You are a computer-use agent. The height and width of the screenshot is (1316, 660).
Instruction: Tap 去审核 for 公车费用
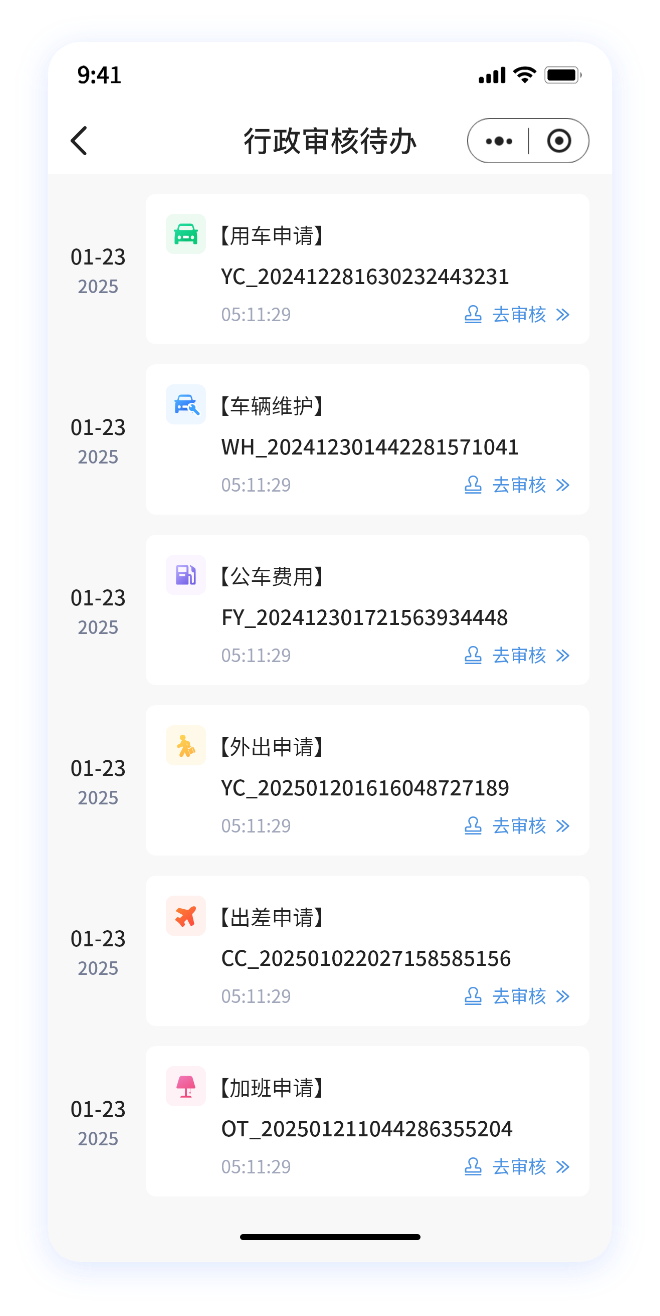click(518, 656)
